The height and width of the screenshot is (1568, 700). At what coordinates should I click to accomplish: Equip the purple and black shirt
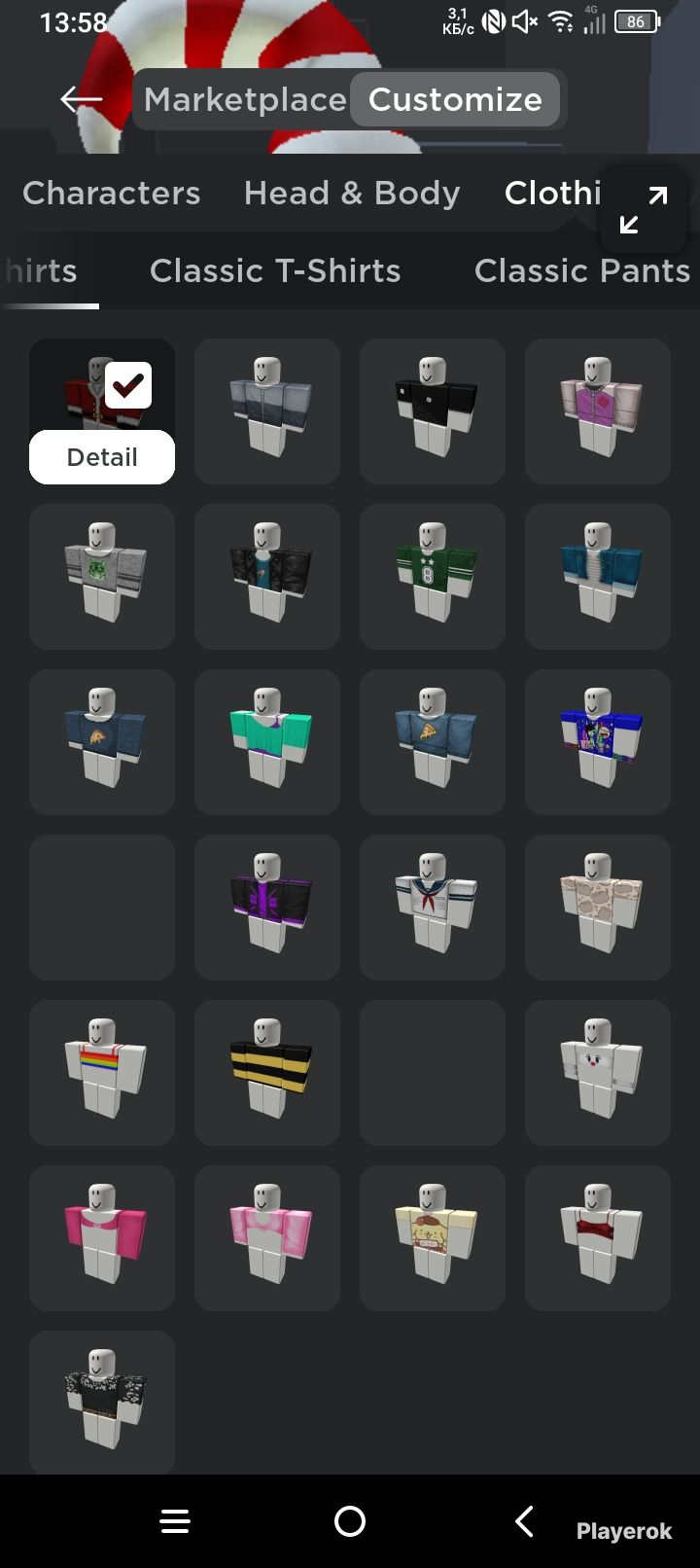[267, 908]
